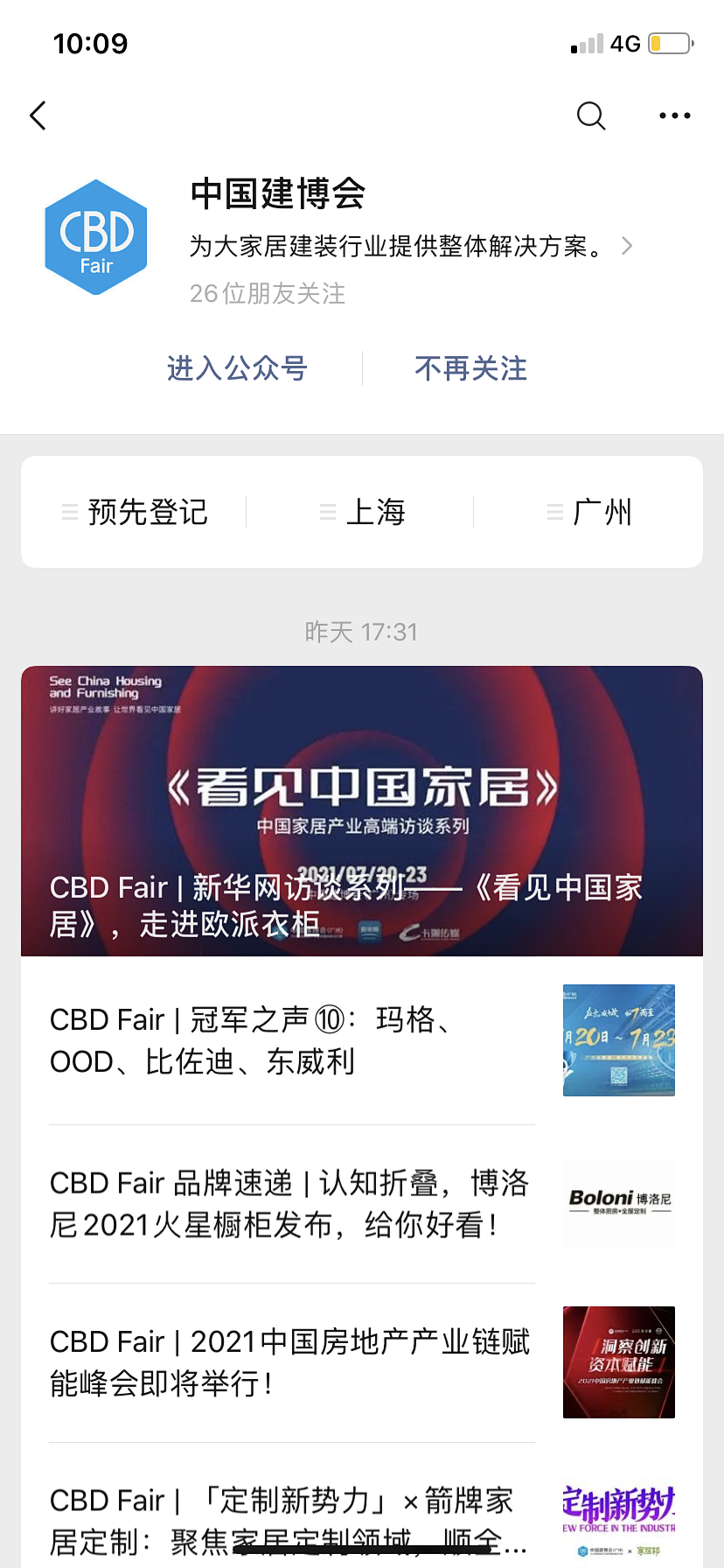724x1568 pixels.
Task: Tap 不再关注 to unfollow the account
Action: tap(470, 368)
